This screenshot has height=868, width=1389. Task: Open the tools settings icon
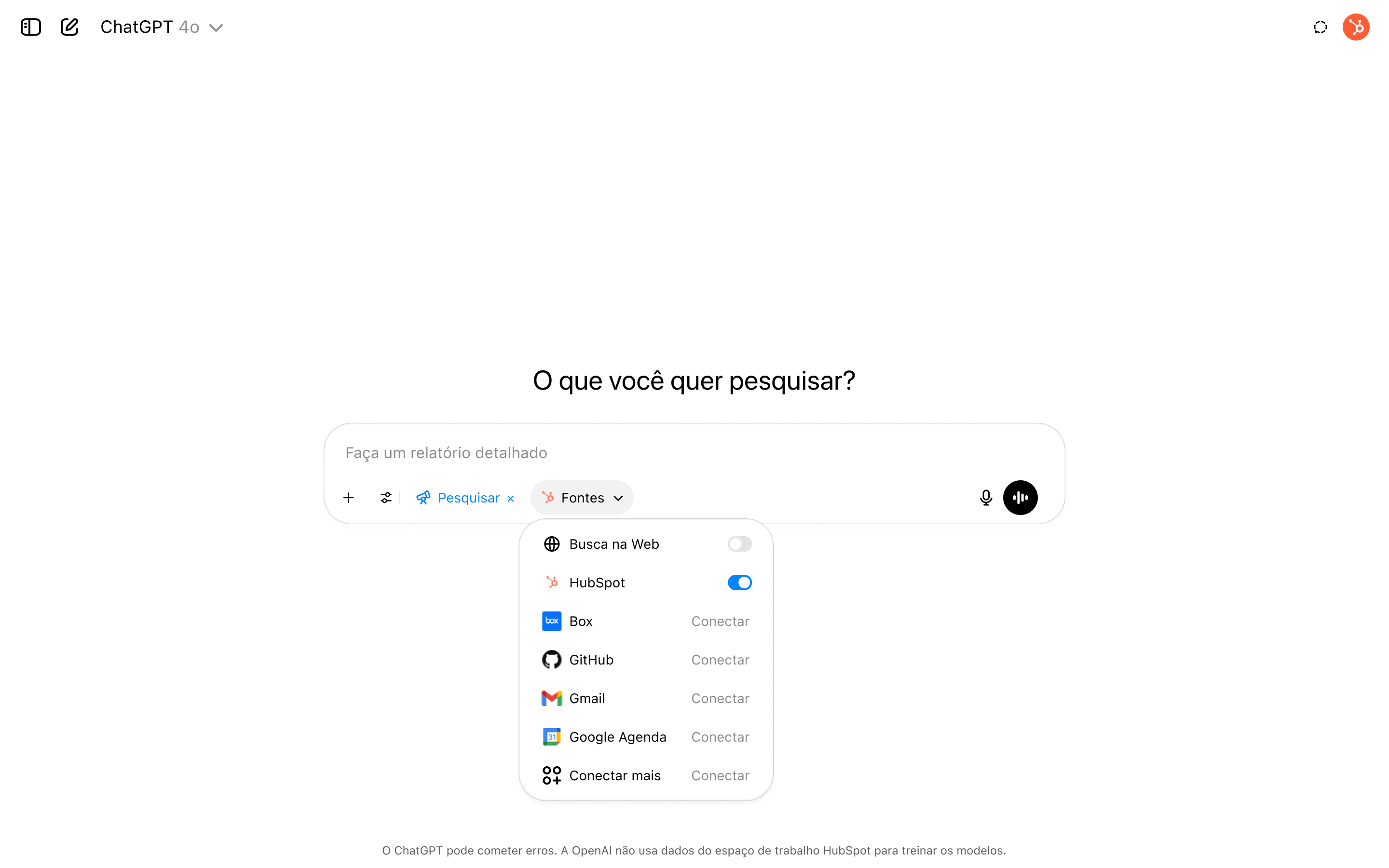(386, 498)
